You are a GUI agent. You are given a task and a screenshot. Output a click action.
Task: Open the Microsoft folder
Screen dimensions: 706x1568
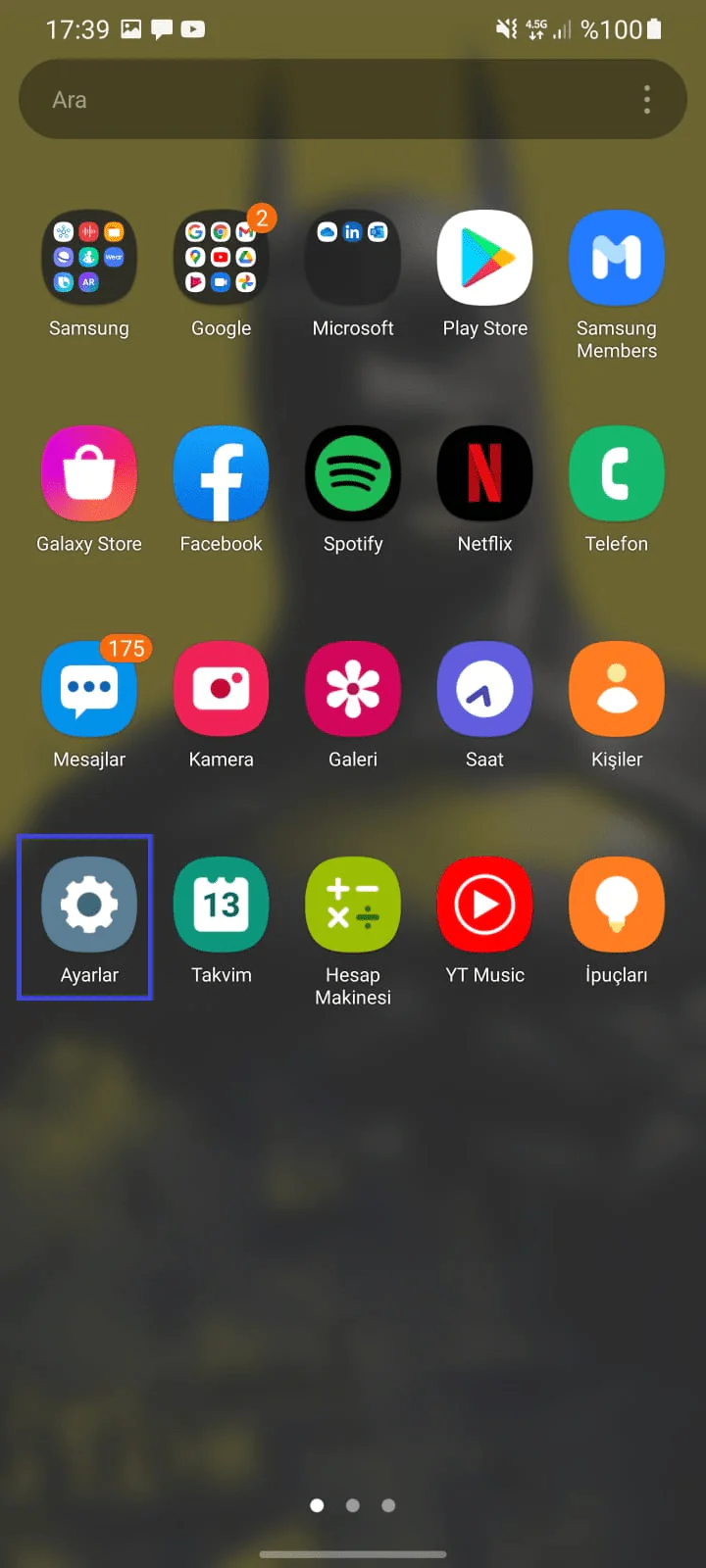(353, 258)
